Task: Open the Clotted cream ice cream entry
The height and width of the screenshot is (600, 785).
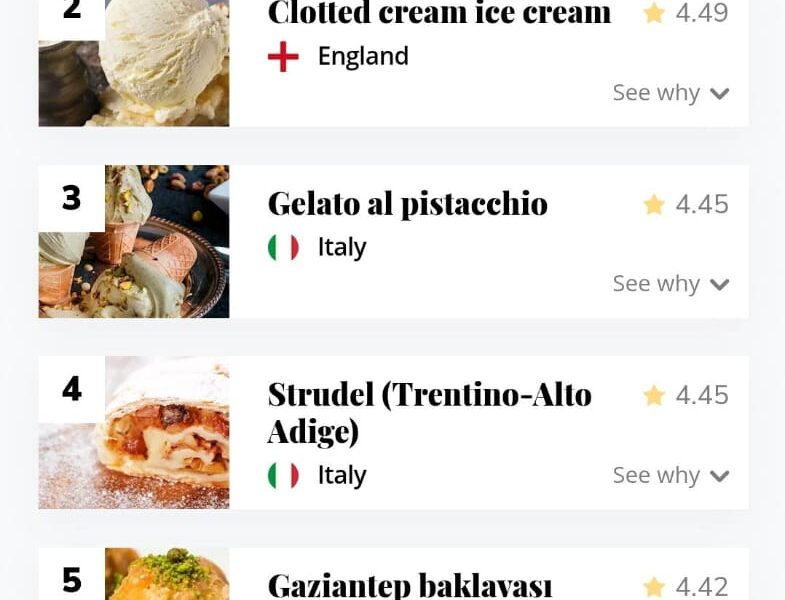Action: click(x=439, y=14)
